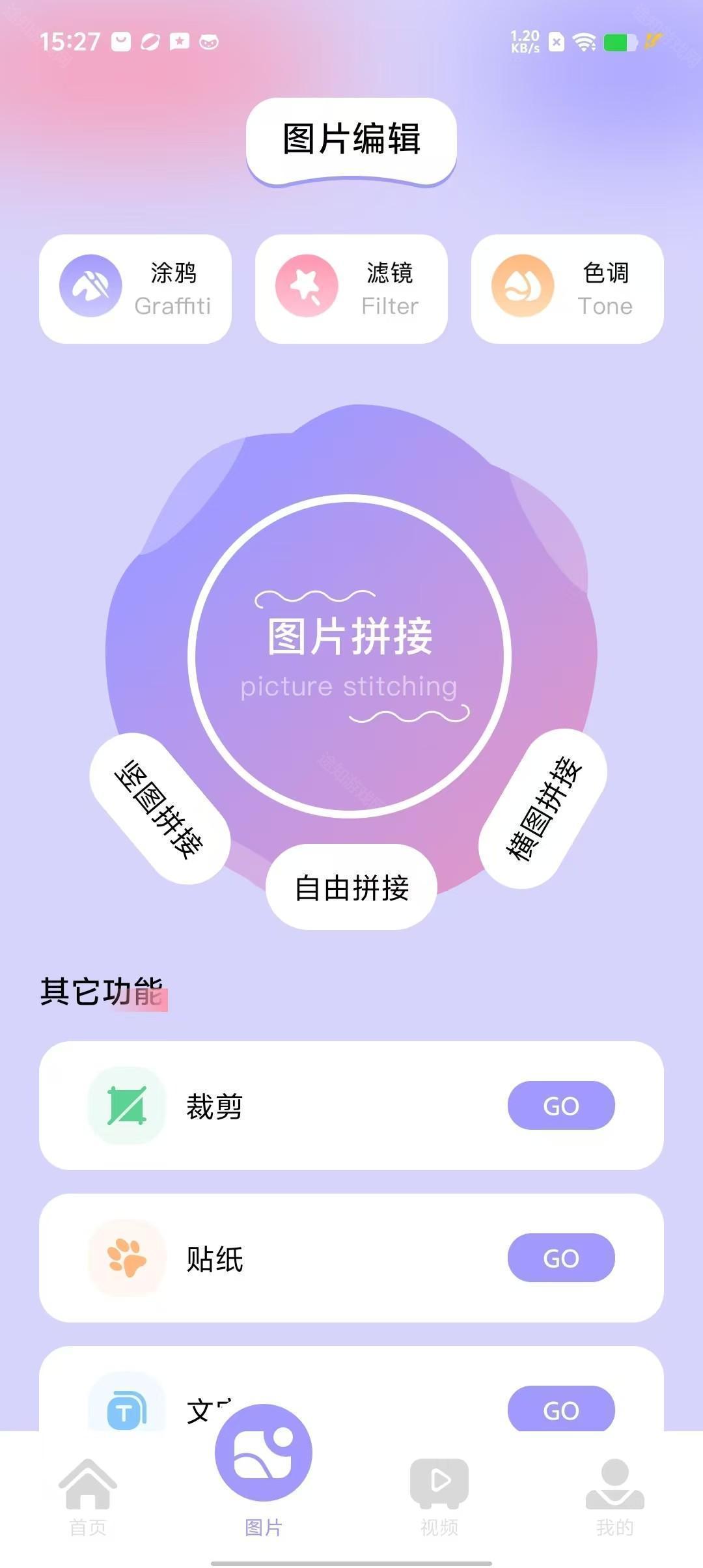Screen dimensions: 703x1568
Task: Select 横图拼接 horizontal stitching
Action: tap(543, 809)
